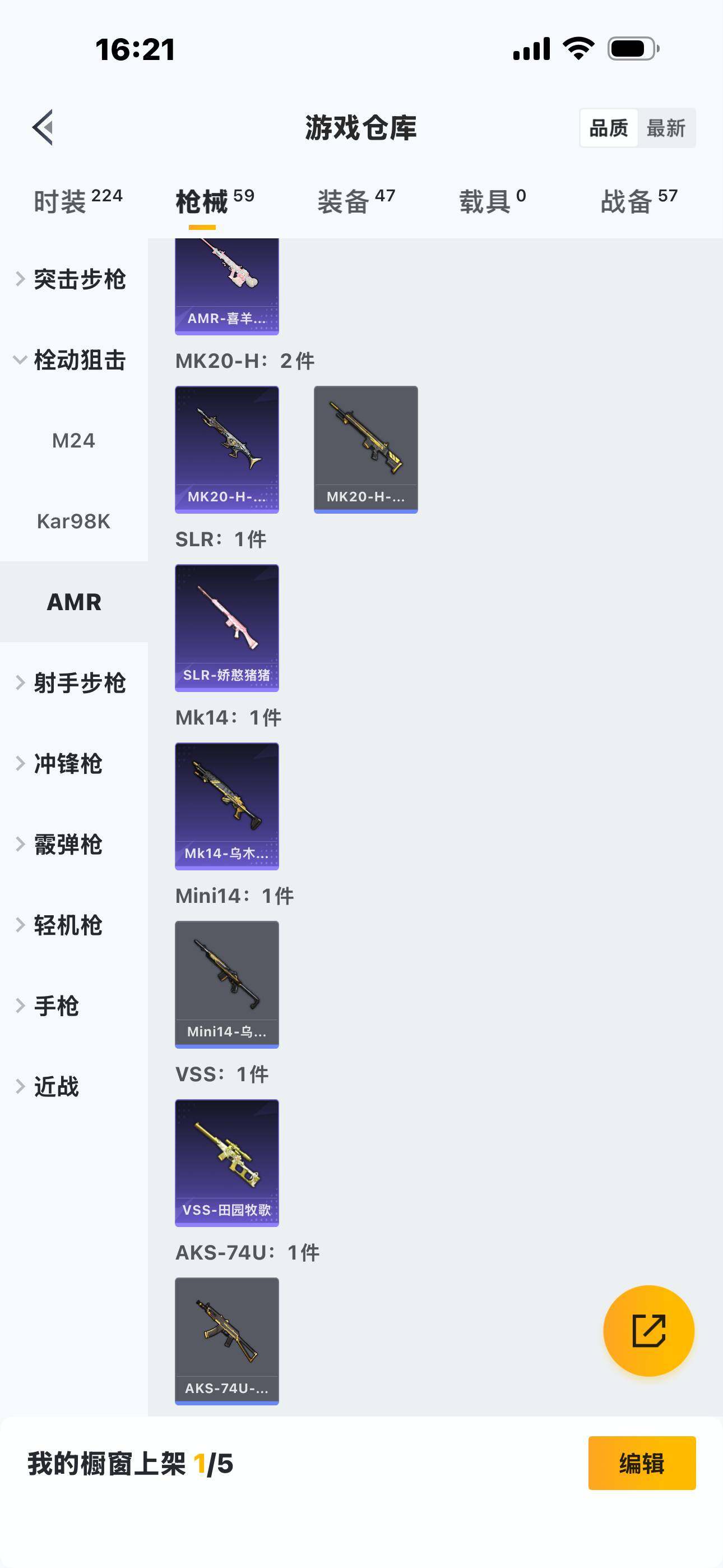Tap the 编辑 button for showcase
This screenshot has height=1568, width=723.
click(641, 1463)
